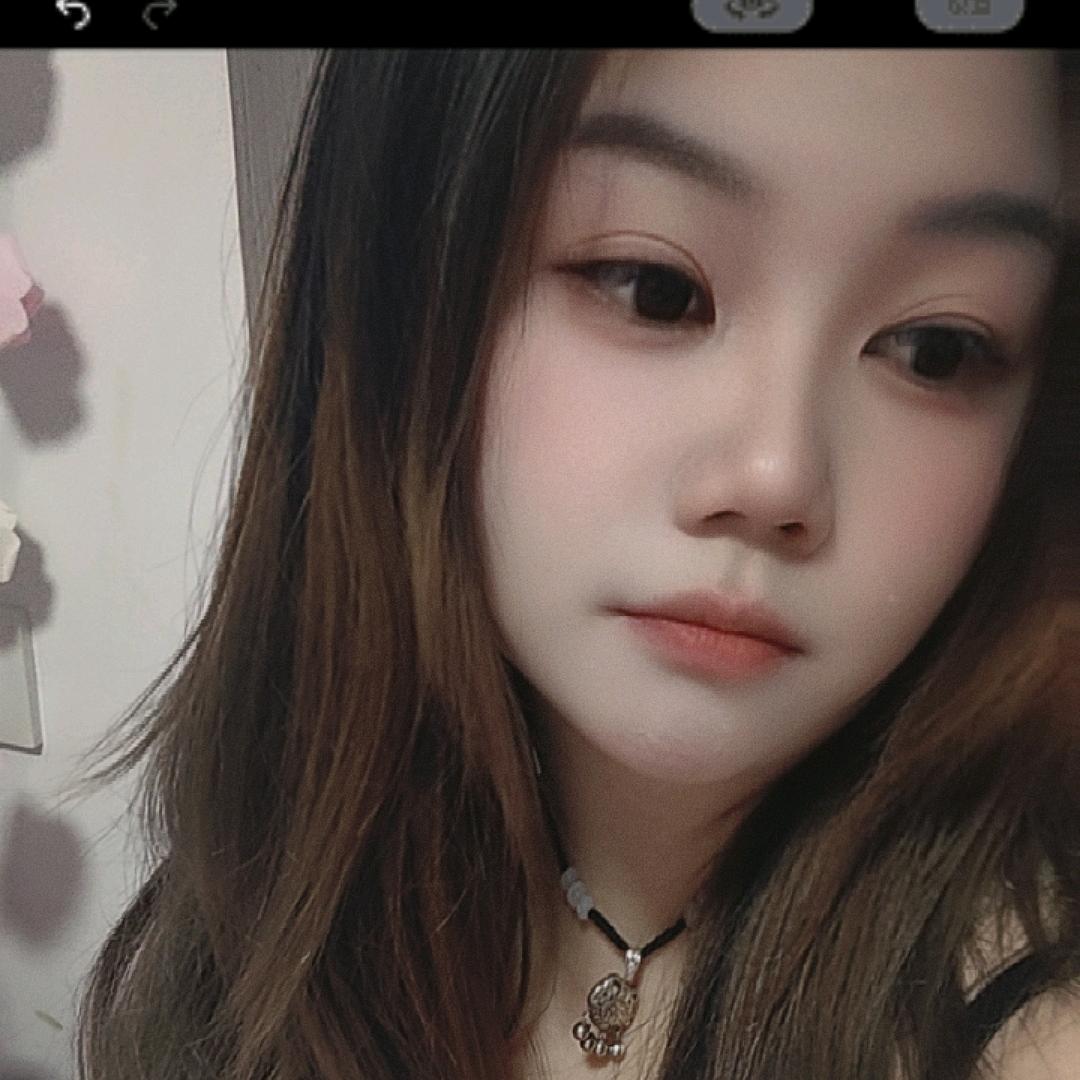
Task: Tap the eye preview button
Action: click(x=752, y=10)
